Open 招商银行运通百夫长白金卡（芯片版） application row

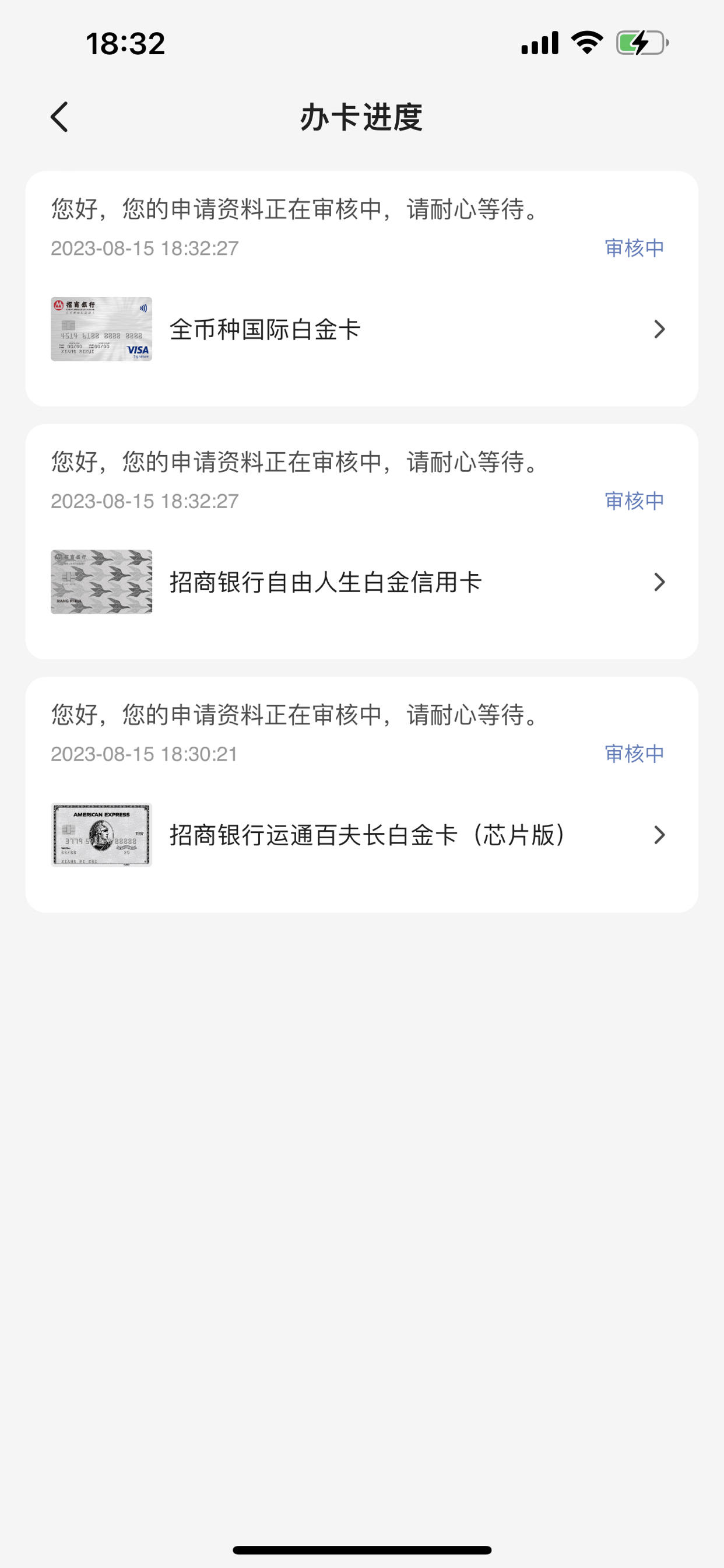[361, 835]
